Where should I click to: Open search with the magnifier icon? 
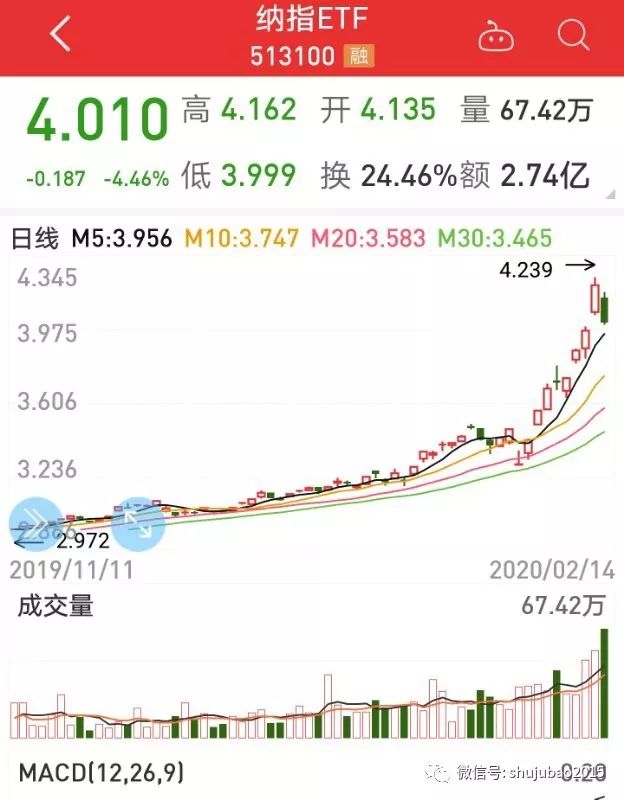pos(574,36)
